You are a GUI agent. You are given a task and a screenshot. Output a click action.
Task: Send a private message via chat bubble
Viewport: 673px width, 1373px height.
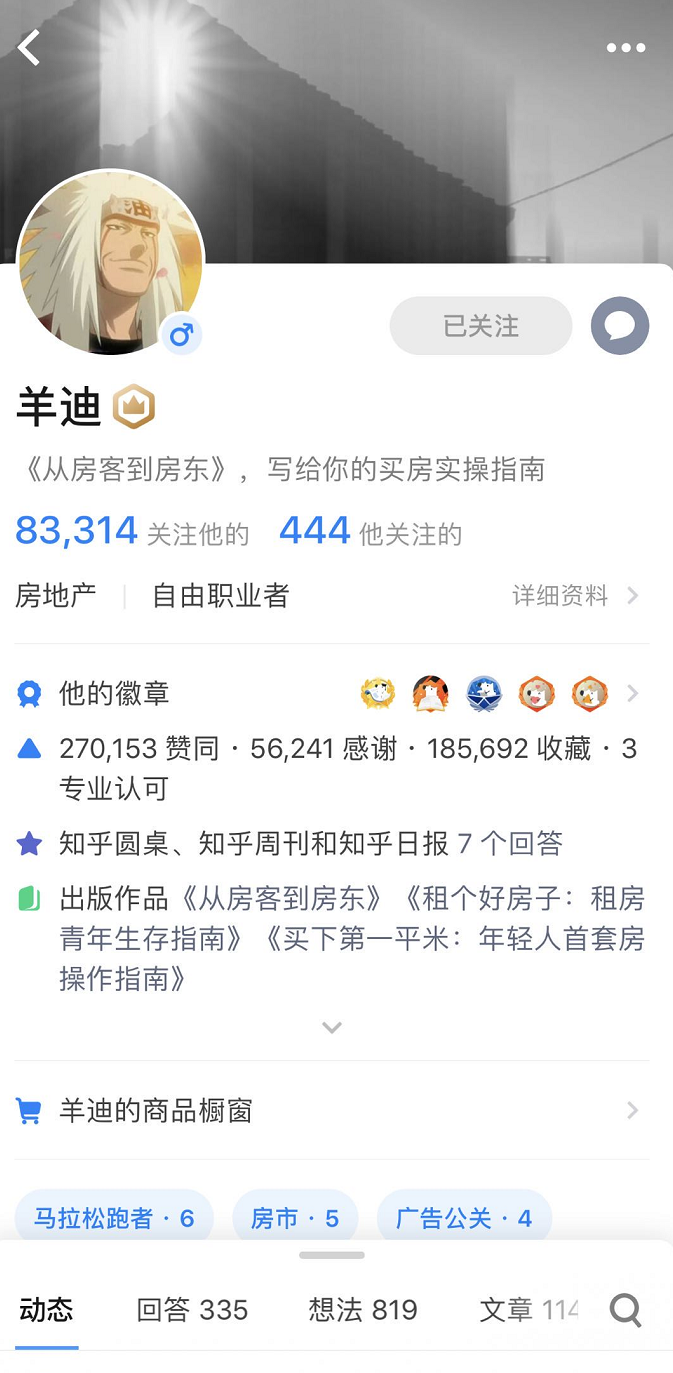(x=620, y=326)
